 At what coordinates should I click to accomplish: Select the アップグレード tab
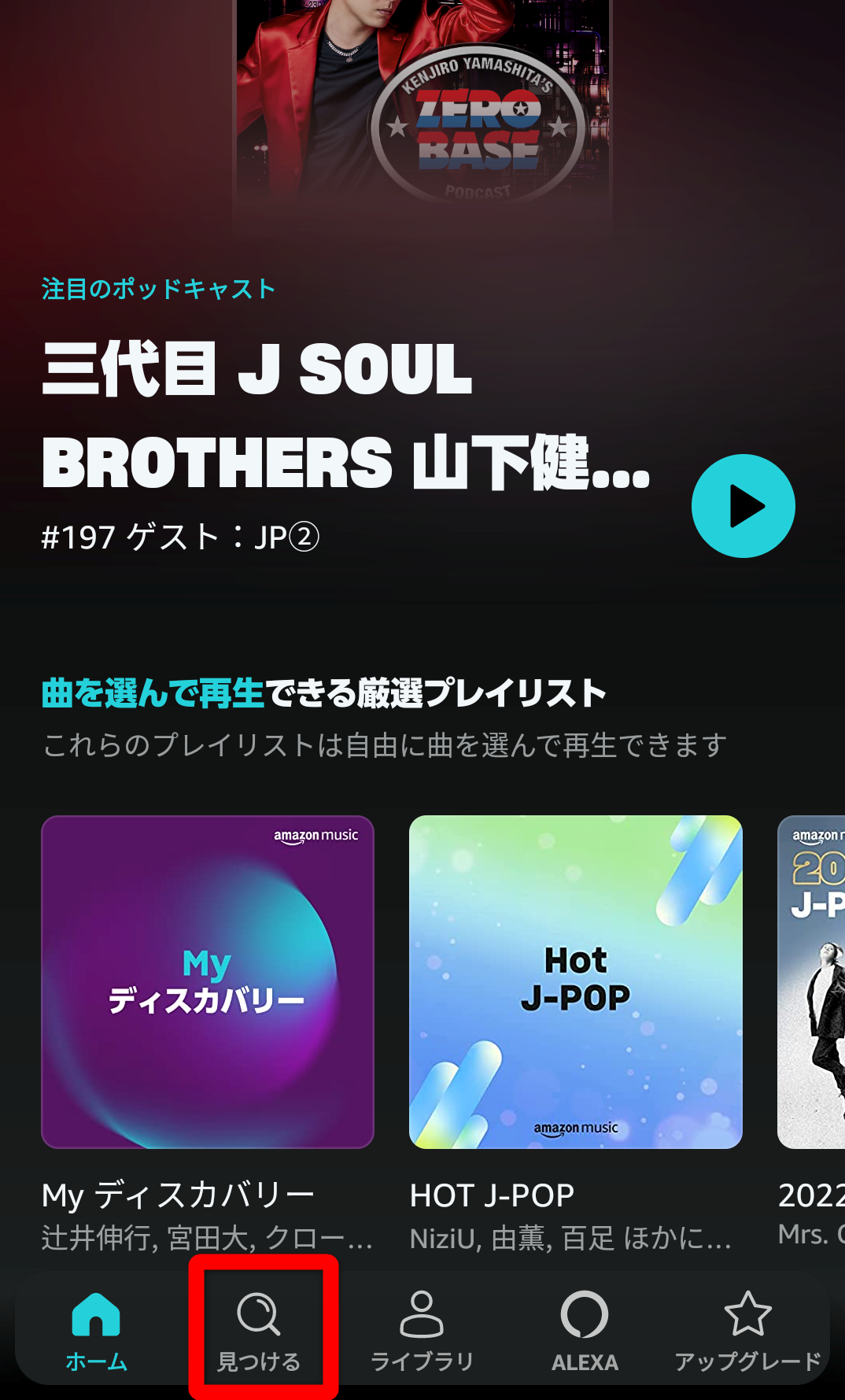747,1331
